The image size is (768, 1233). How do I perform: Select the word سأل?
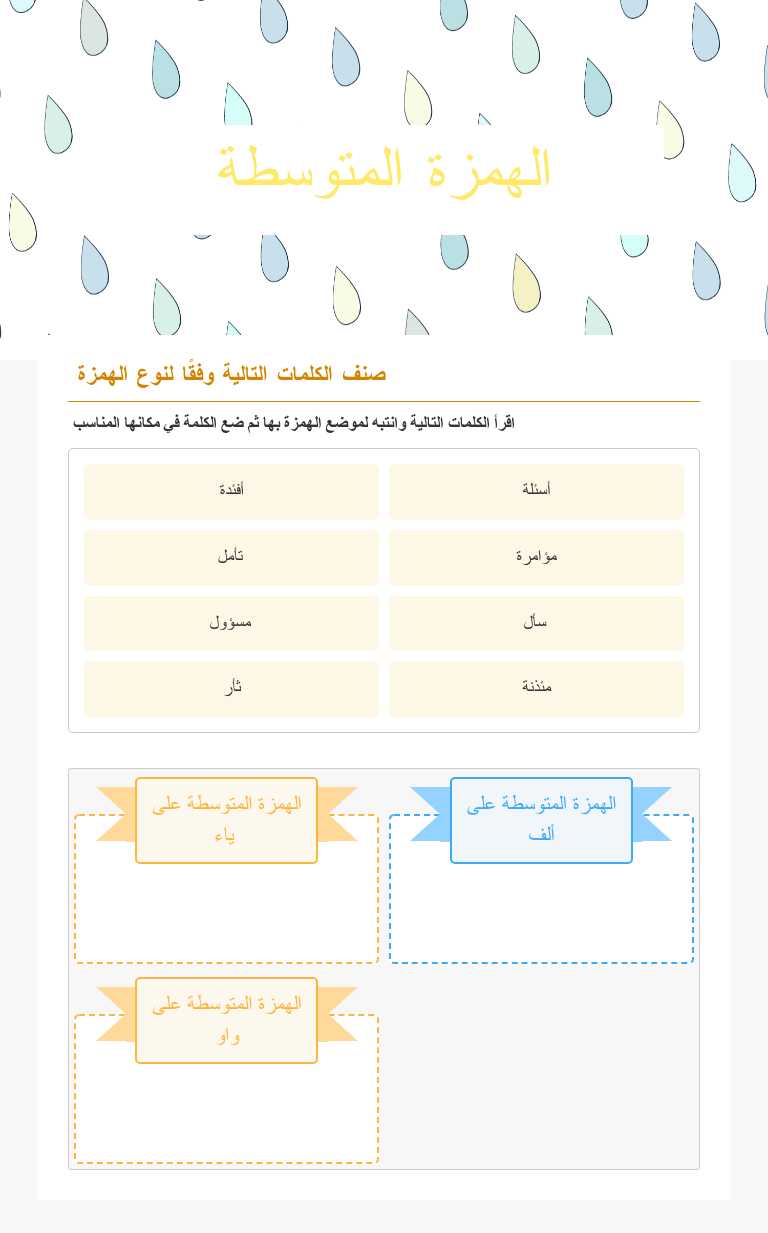(x=537, y=621)
